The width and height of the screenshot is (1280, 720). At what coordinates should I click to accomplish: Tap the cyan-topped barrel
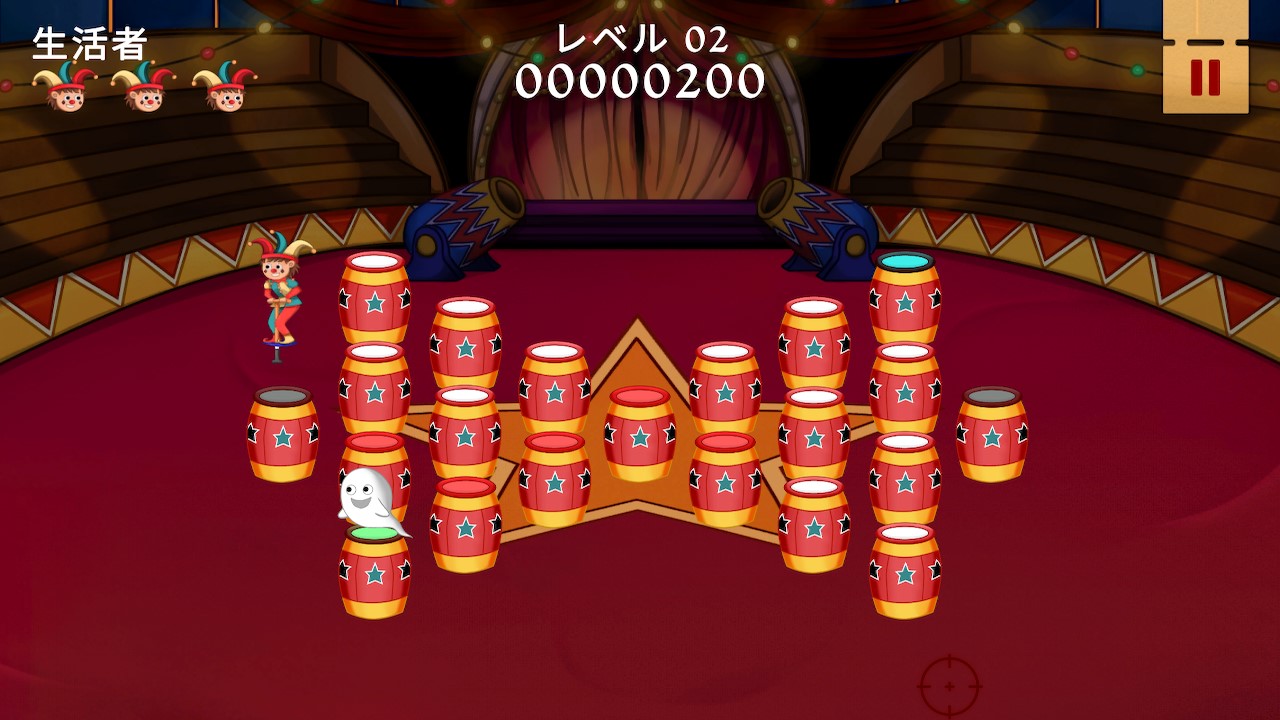click(x=904, y=296)
